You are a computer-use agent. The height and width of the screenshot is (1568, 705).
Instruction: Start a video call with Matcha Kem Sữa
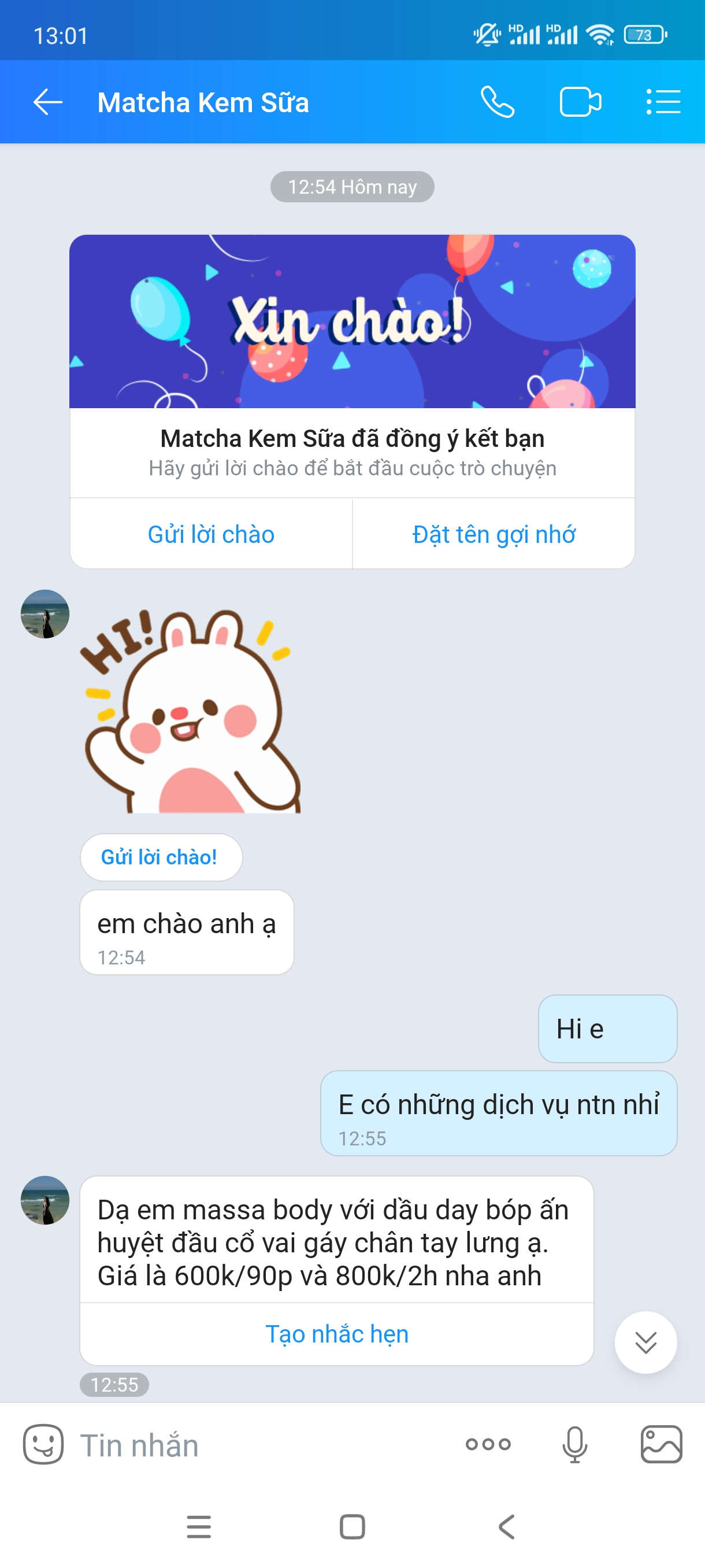click(x=580, y=102)
